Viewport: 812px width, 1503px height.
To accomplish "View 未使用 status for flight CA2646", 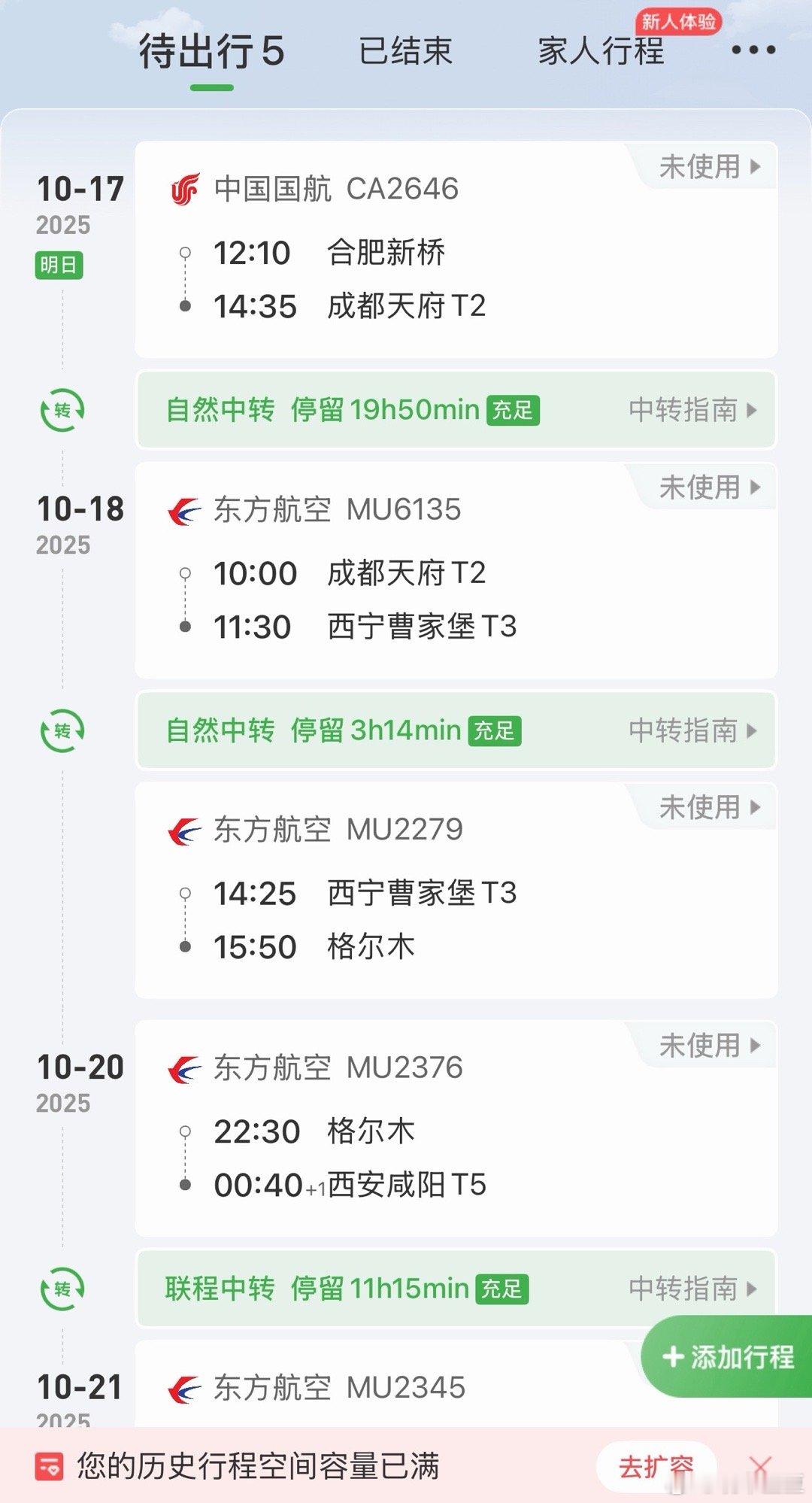I will pos(709,166).
